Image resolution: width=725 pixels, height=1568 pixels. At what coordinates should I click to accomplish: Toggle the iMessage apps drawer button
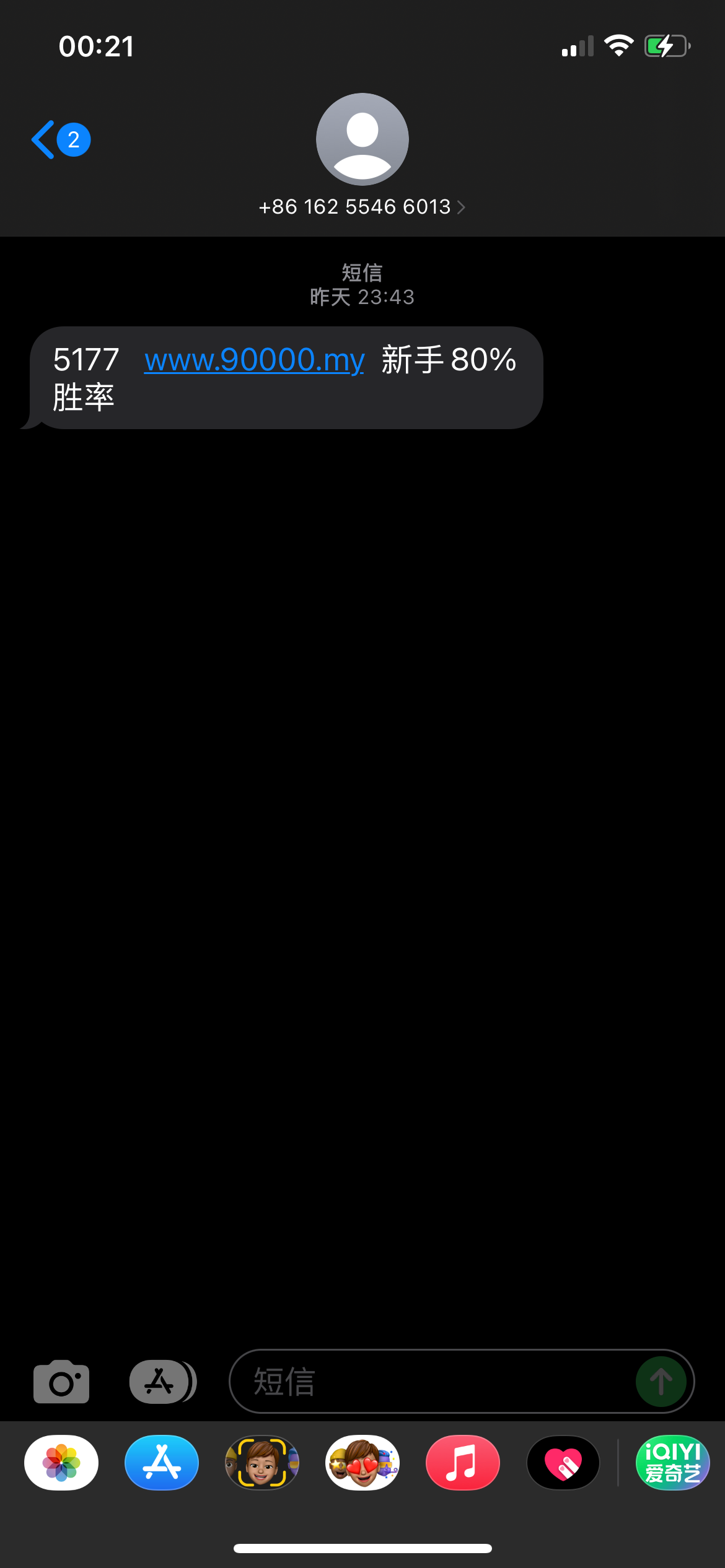(x=162, y=1382)
